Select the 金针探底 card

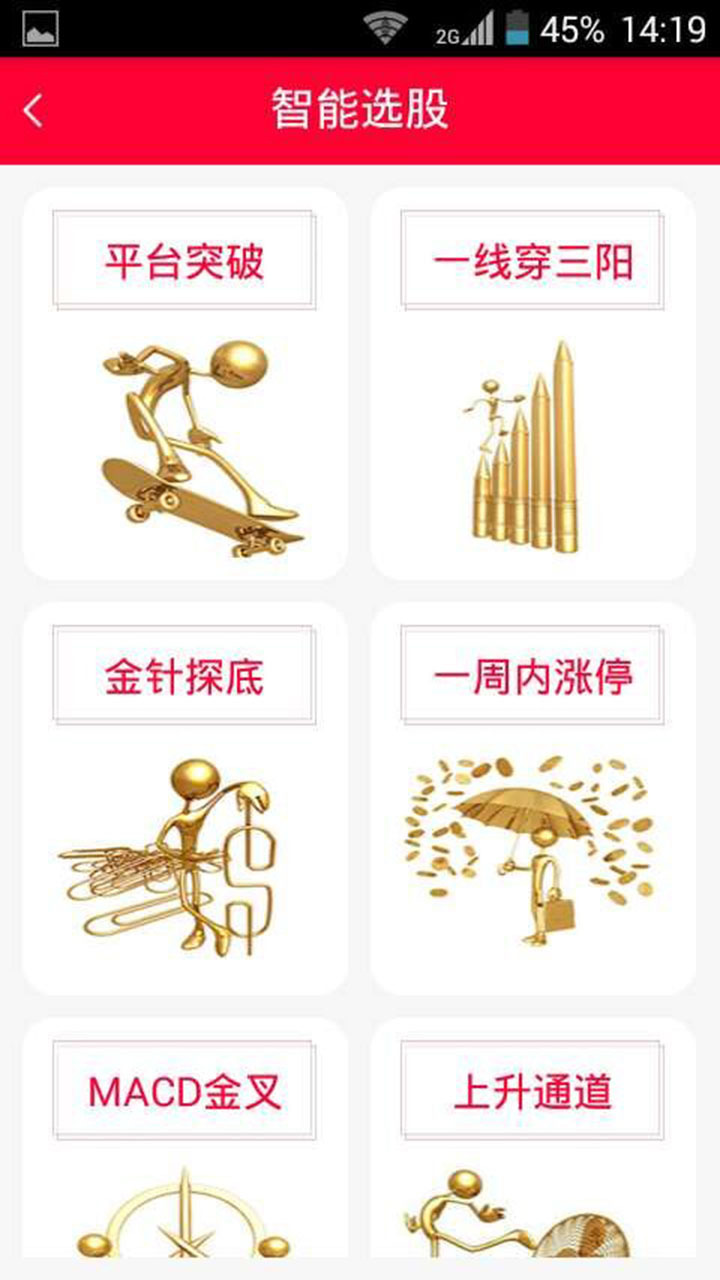pyautogui.click(x=185, y=798)
